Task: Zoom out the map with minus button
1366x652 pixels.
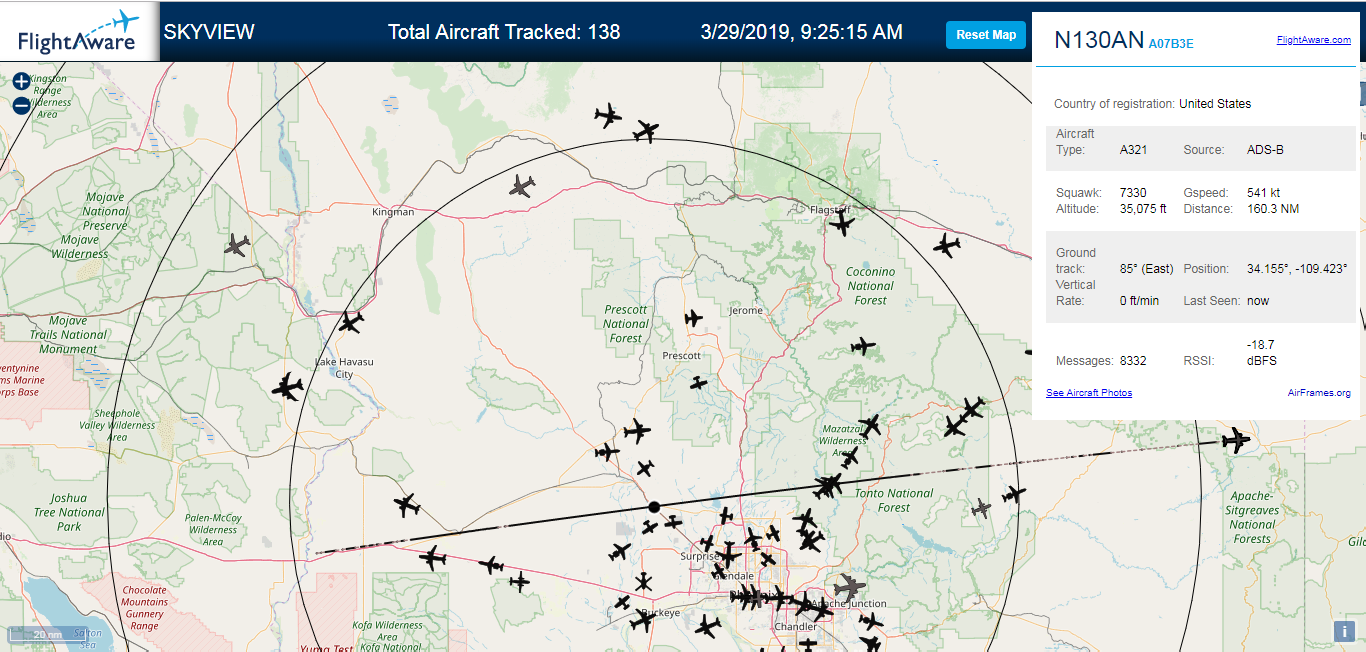Action: click(21, 105)
